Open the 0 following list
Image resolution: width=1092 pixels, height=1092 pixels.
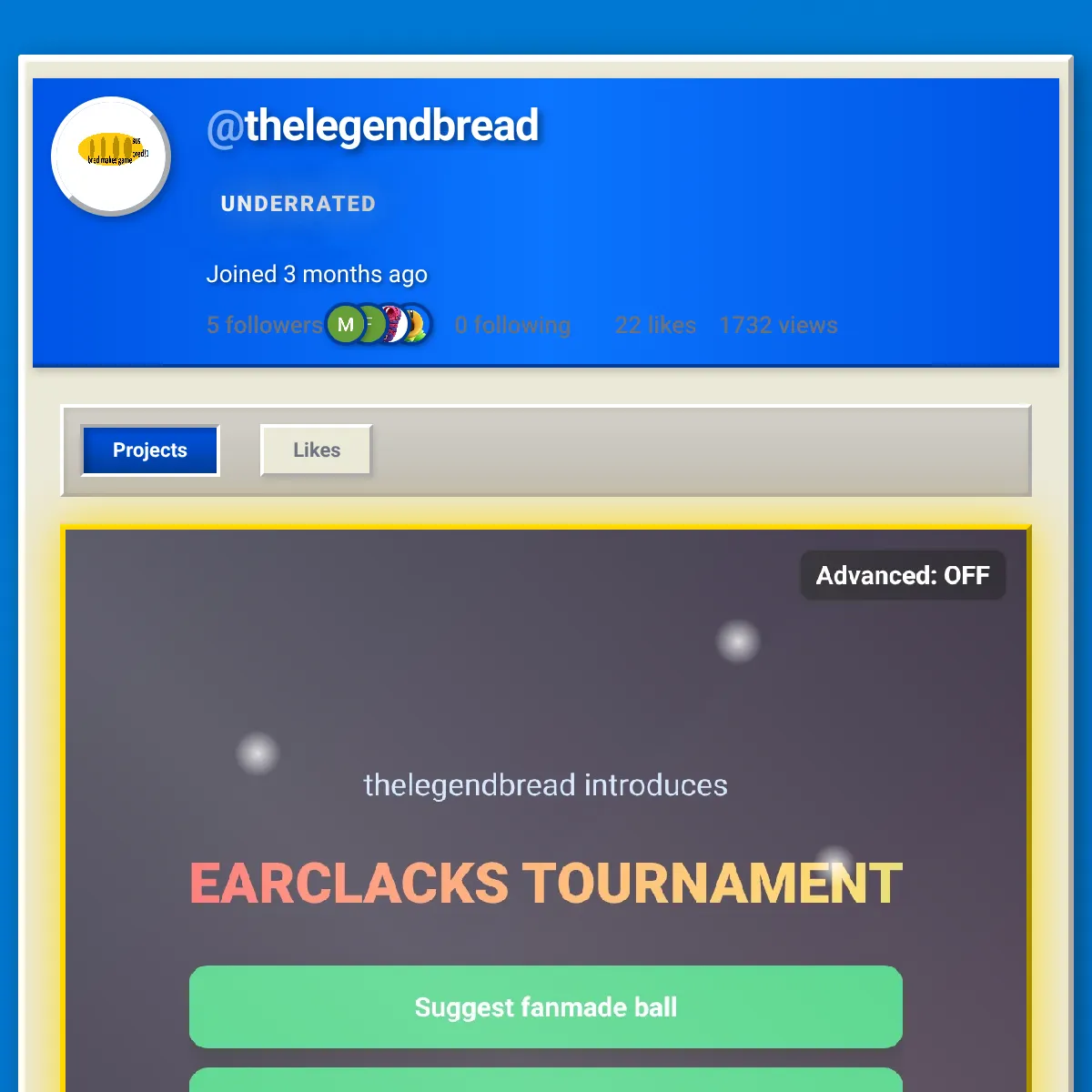[x=512, y=325]
